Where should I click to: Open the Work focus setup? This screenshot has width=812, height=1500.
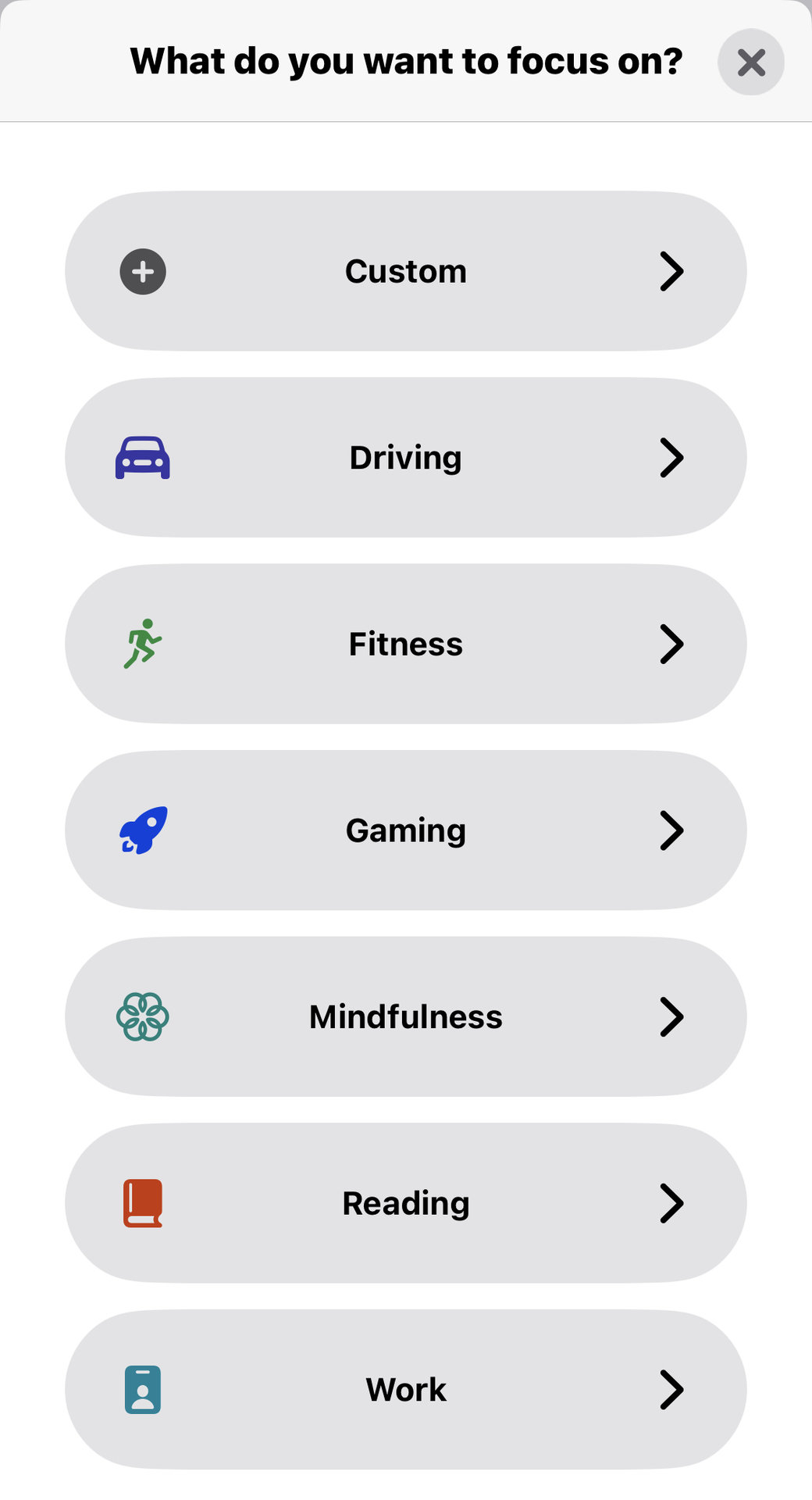405,1390
